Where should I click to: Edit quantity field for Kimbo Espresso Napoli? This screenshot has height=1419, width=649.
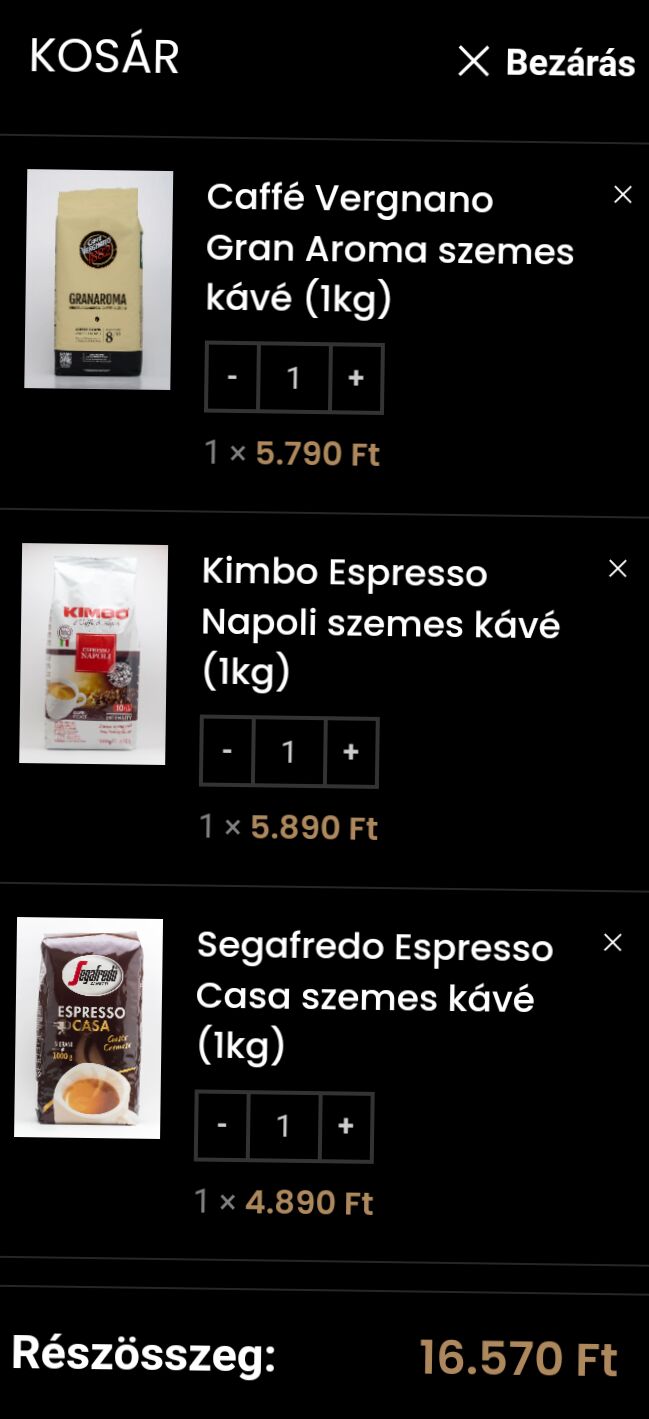coord(289,752)
